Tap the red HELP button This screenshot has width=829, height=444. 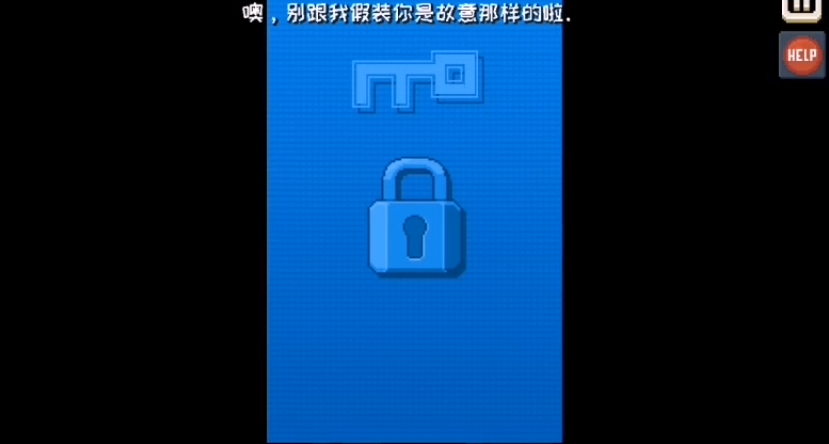(802, 55)
